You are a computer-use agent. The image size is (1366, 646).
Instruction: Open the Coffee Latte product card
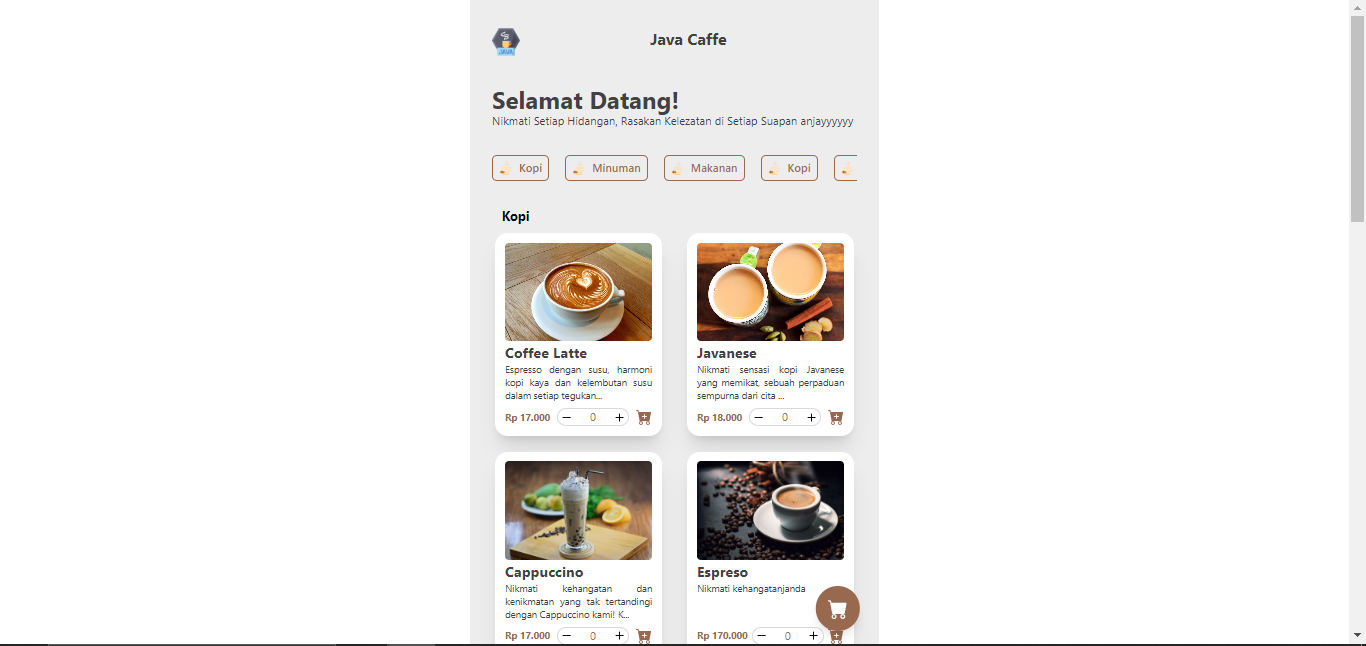[x=578, y=292]
